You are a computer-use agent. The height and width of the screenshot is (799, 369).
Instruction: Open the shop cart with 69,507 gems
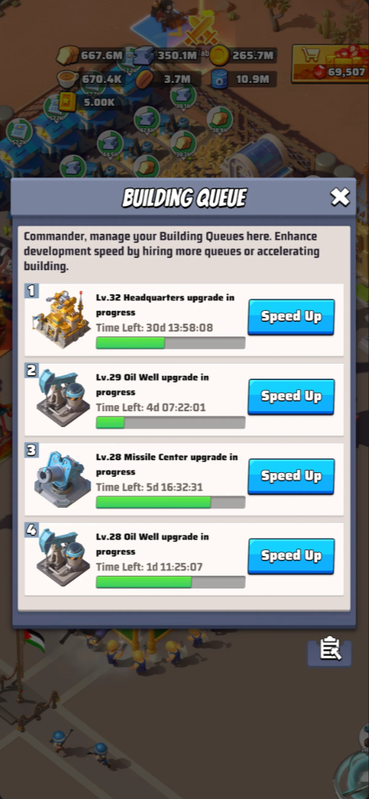[x=330, y=64]
